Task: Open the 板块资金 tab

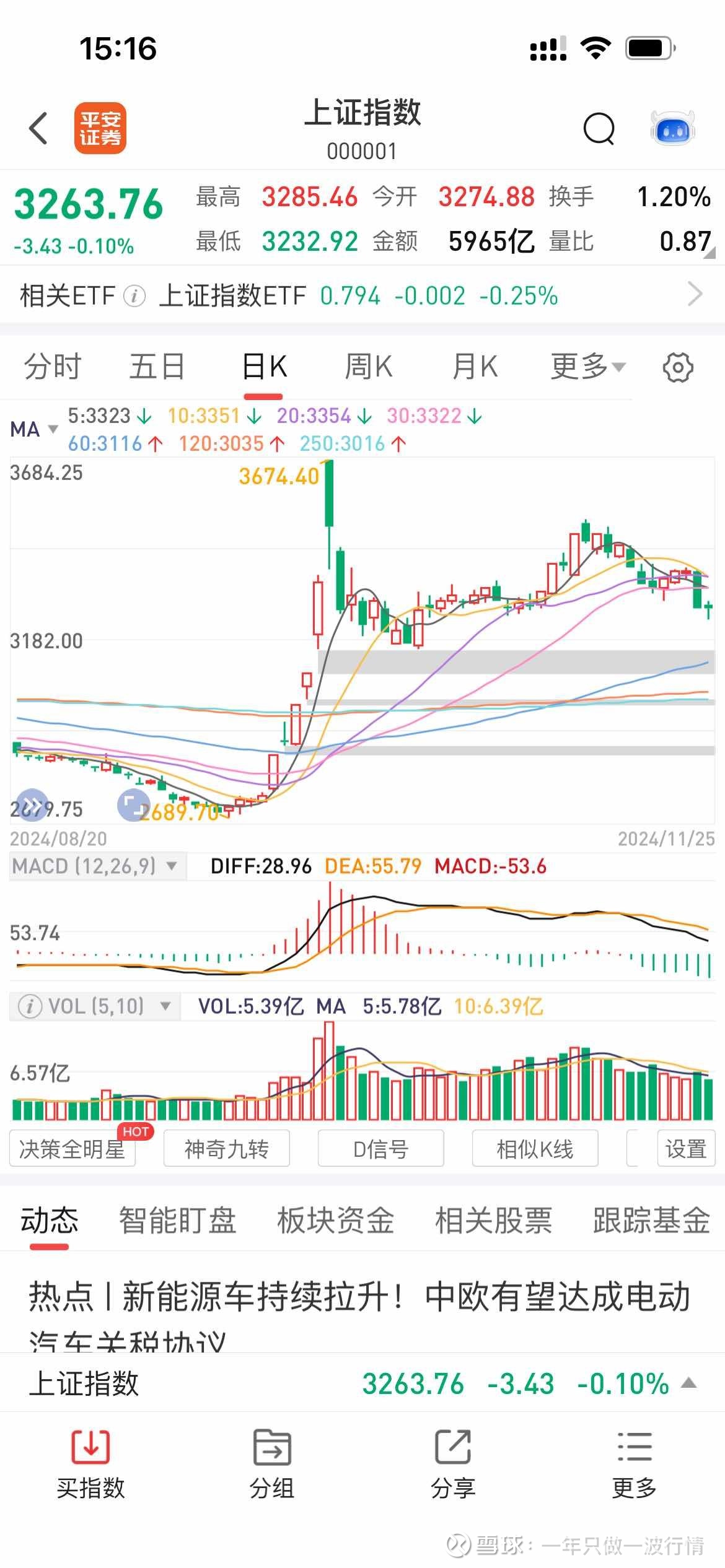Action: tap(335, 1219)
